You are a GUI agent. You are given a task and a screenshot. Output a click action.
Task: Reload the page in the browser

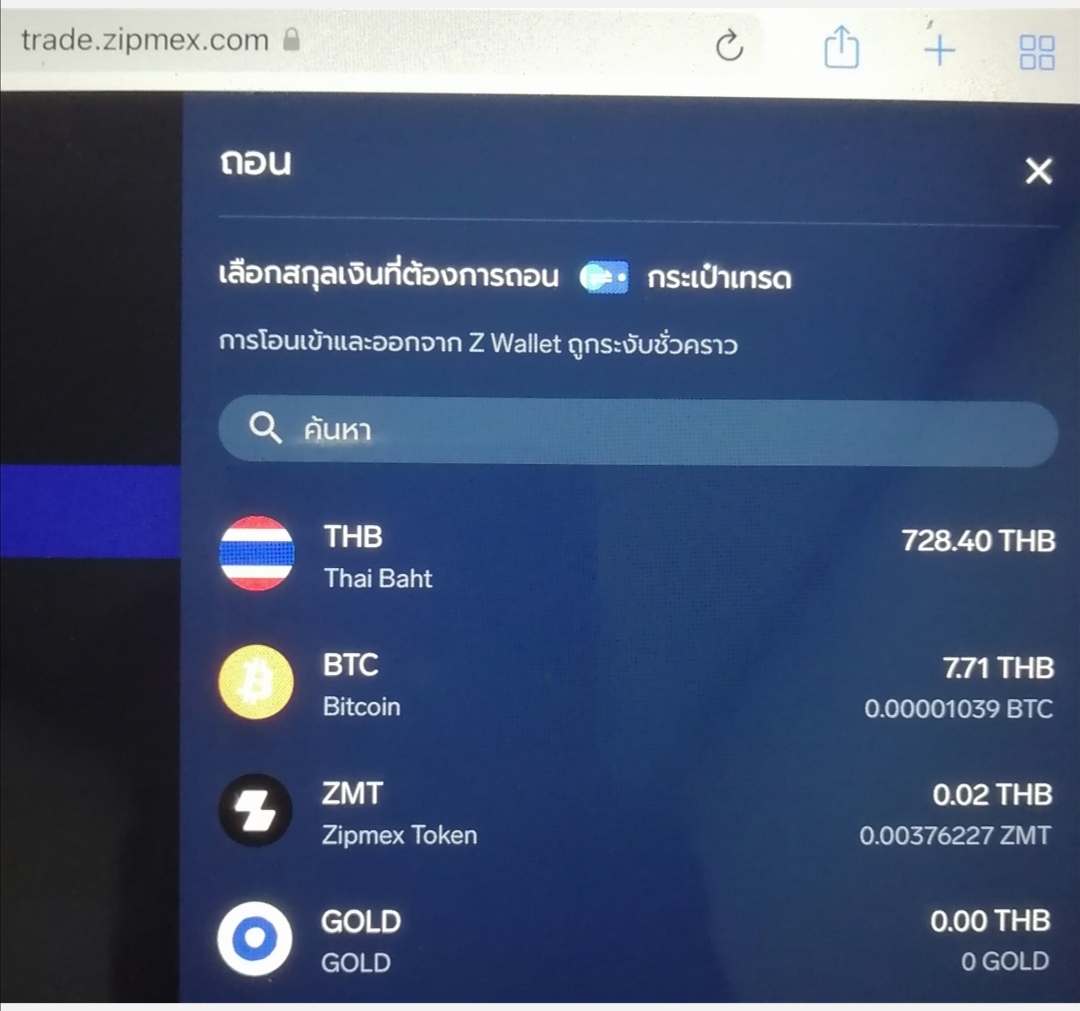pos(730,46)
